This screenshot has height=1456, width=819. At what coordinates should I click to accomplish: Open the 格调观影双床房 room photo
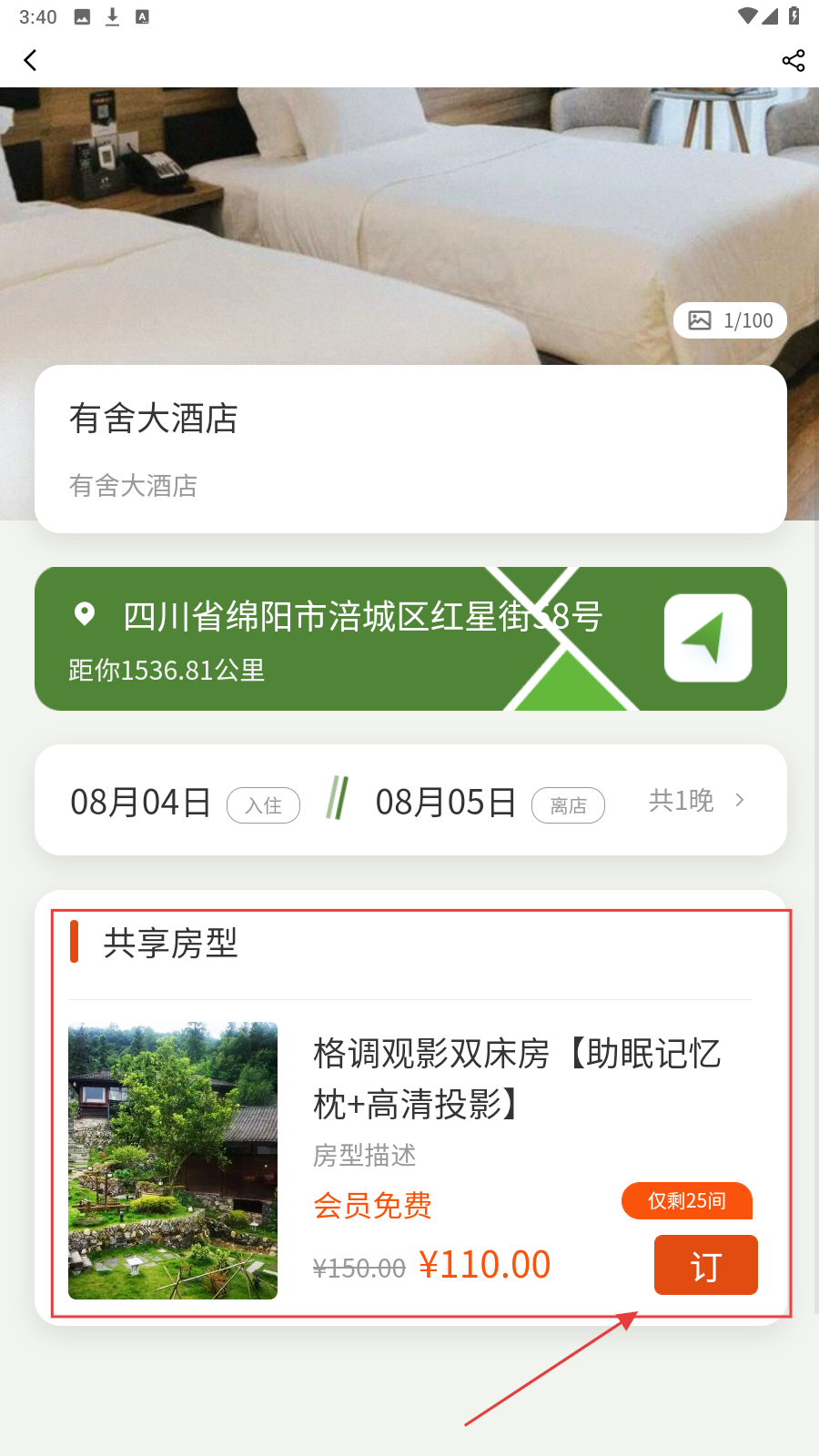173,1160
